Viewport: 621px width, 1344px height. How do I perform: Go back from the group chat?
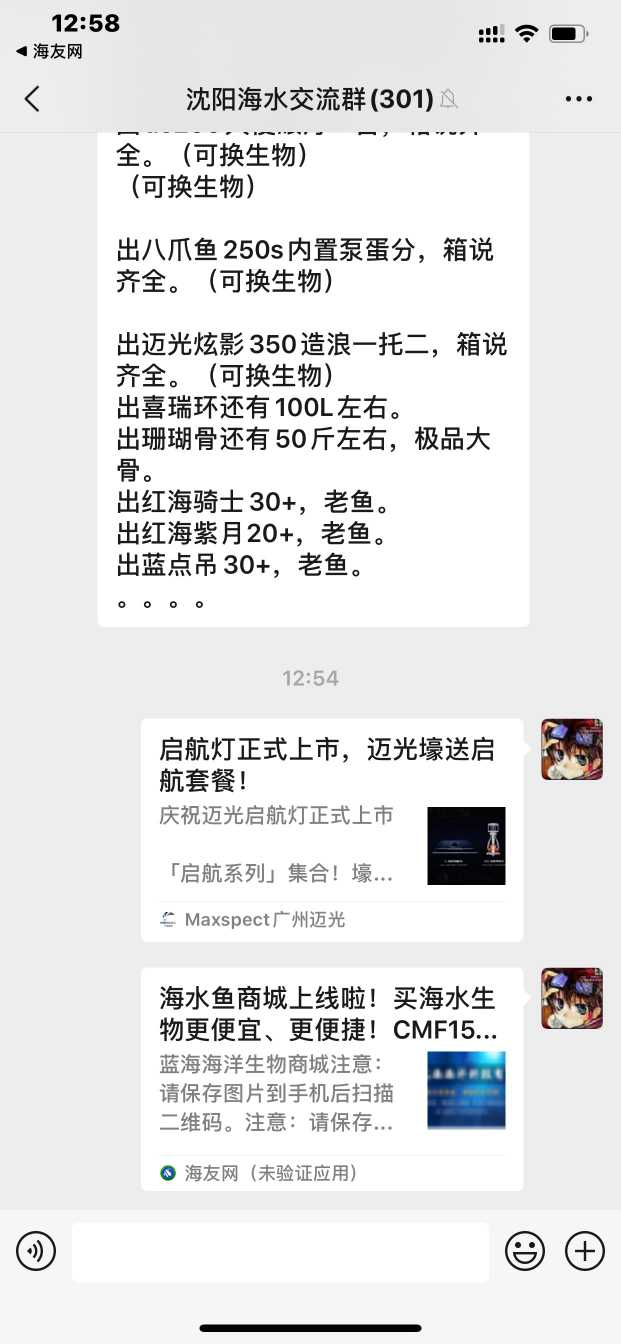[32, 98]
